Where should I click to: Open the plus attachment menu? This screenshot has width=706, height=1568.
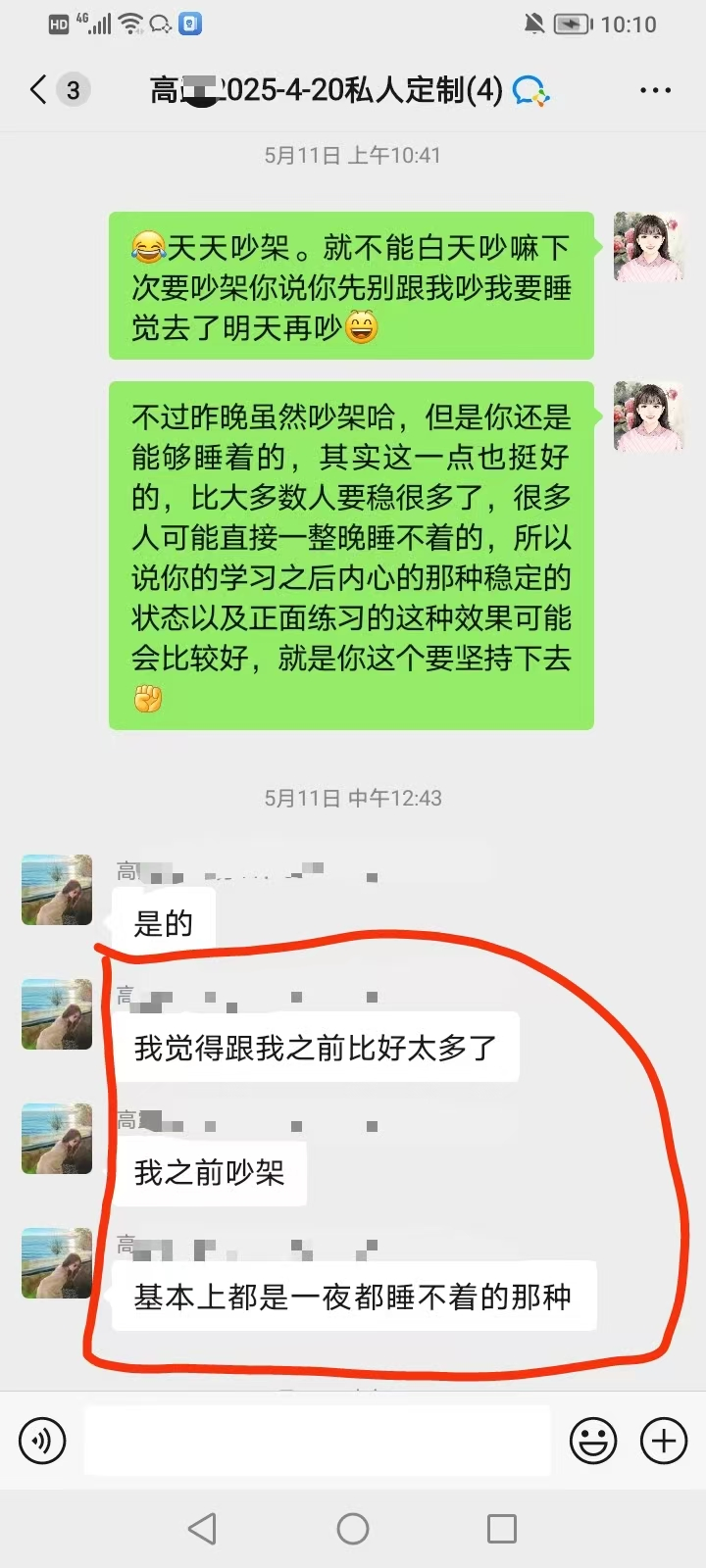click(664, 1441)
